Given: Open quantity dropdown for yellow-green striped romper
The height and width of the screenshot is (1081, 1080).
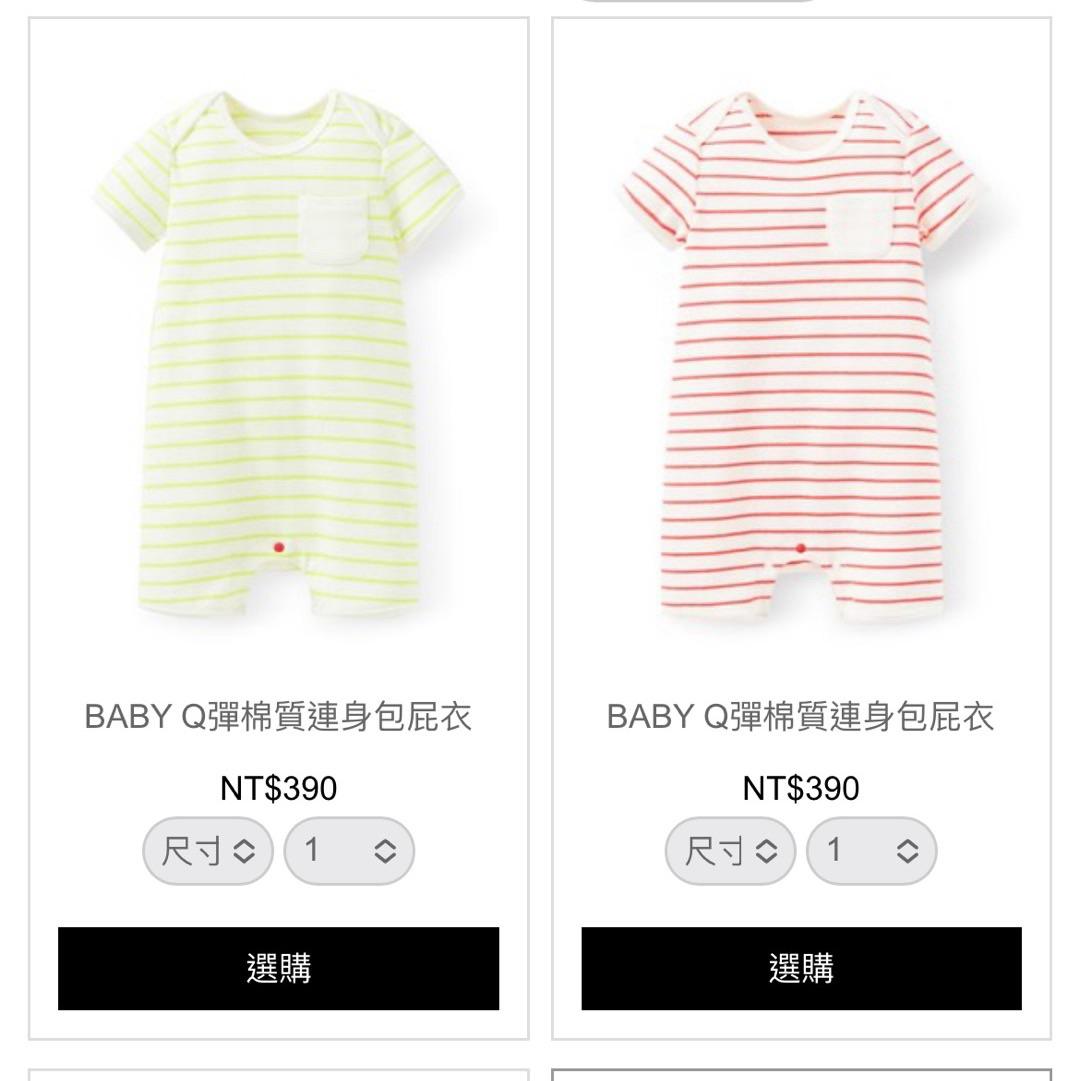Looking at the screenshot, I should point(349,851).
